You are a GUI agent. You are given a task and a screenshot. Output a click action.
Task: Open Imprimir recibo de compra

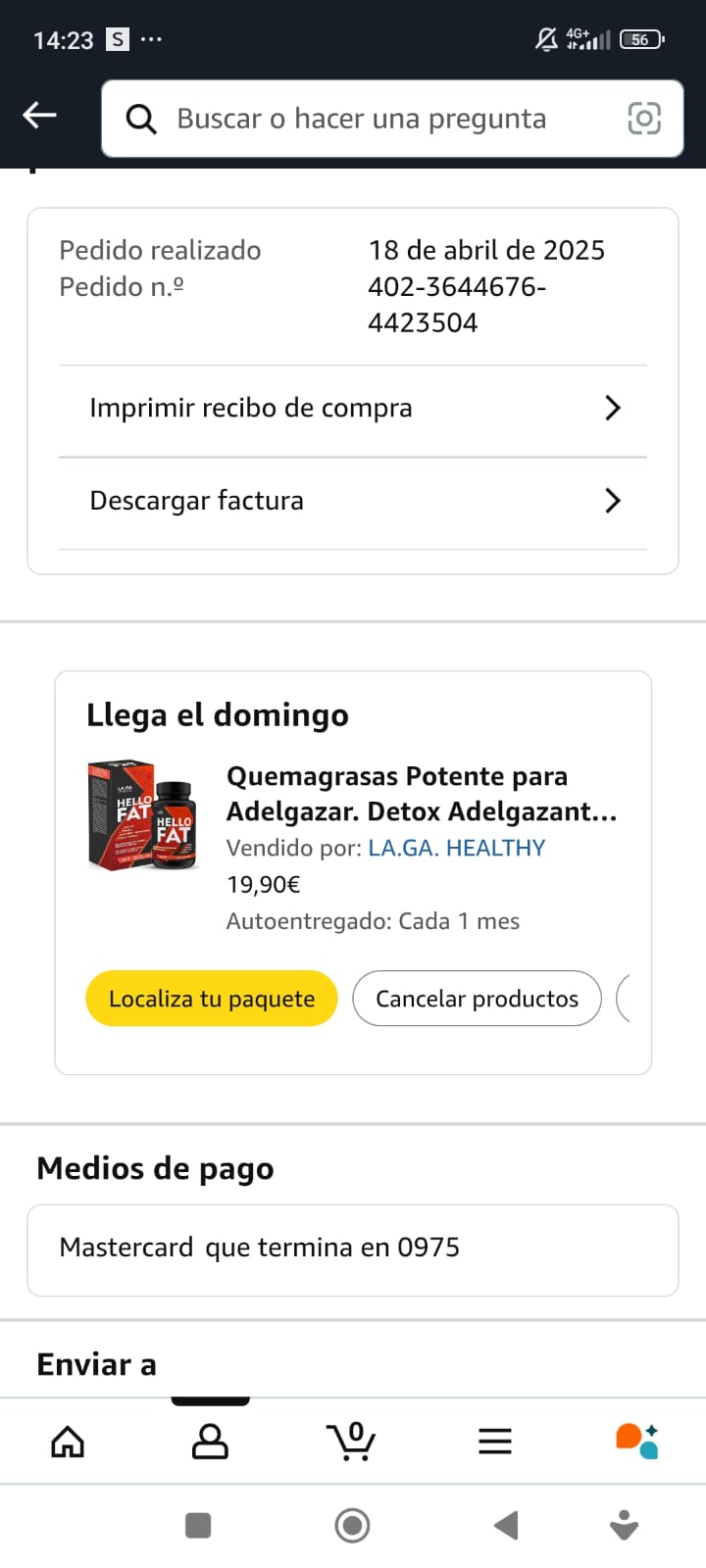pyautogui.click(x=353, y=409)
